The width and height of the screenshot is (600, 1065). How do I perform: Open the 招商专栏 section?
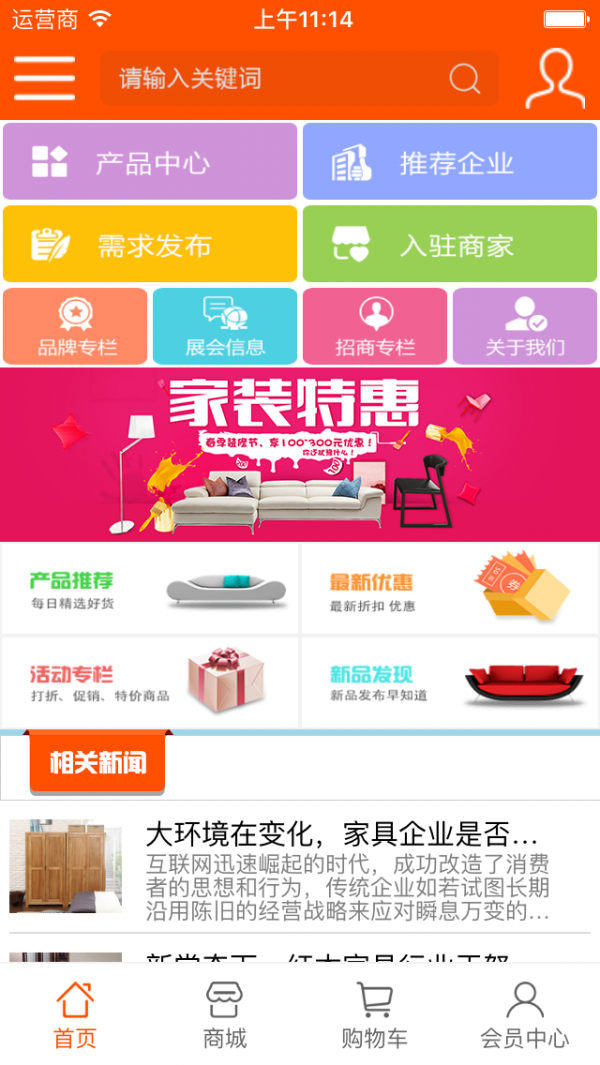click(x=375, y=326)
